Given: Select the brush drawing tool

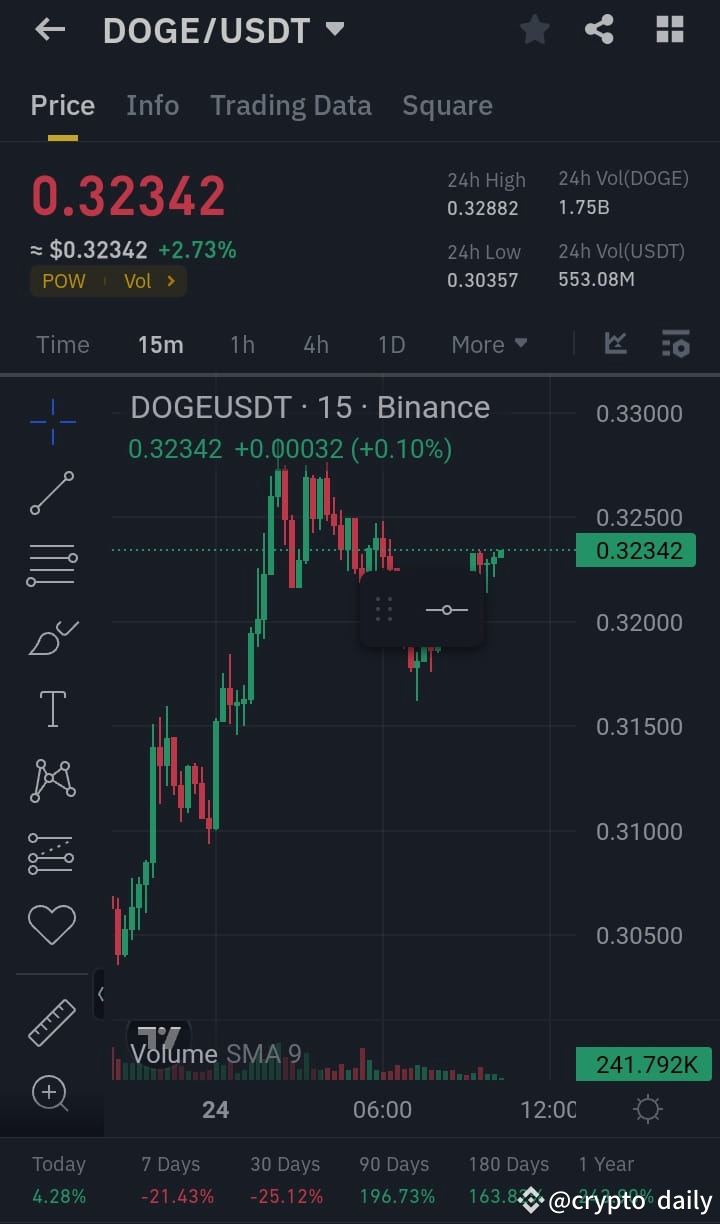Looking at the screenshot, I should (52, 637).
